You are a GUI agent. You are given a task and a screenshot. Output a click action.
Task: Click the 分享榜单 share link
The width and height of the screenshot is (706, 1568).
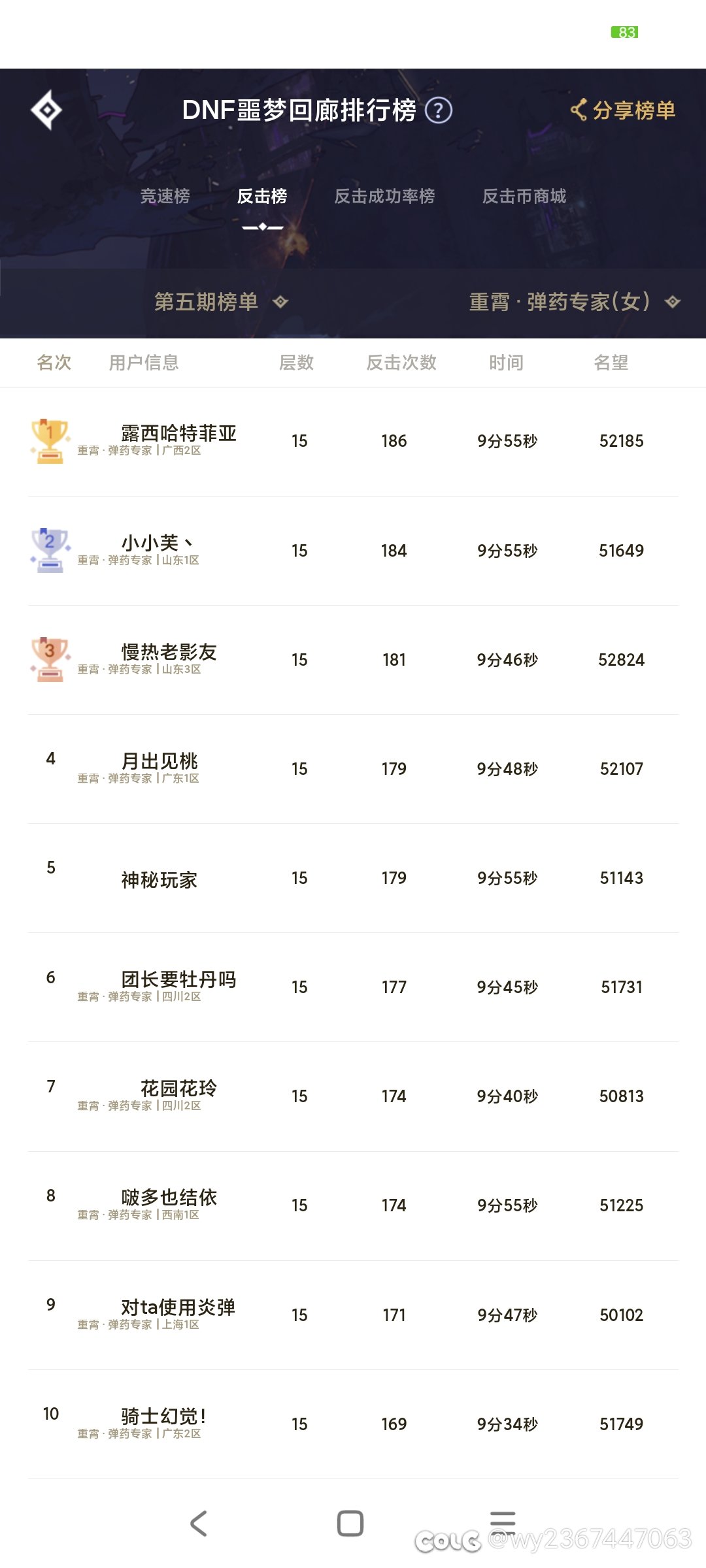(x=635, y=110)
